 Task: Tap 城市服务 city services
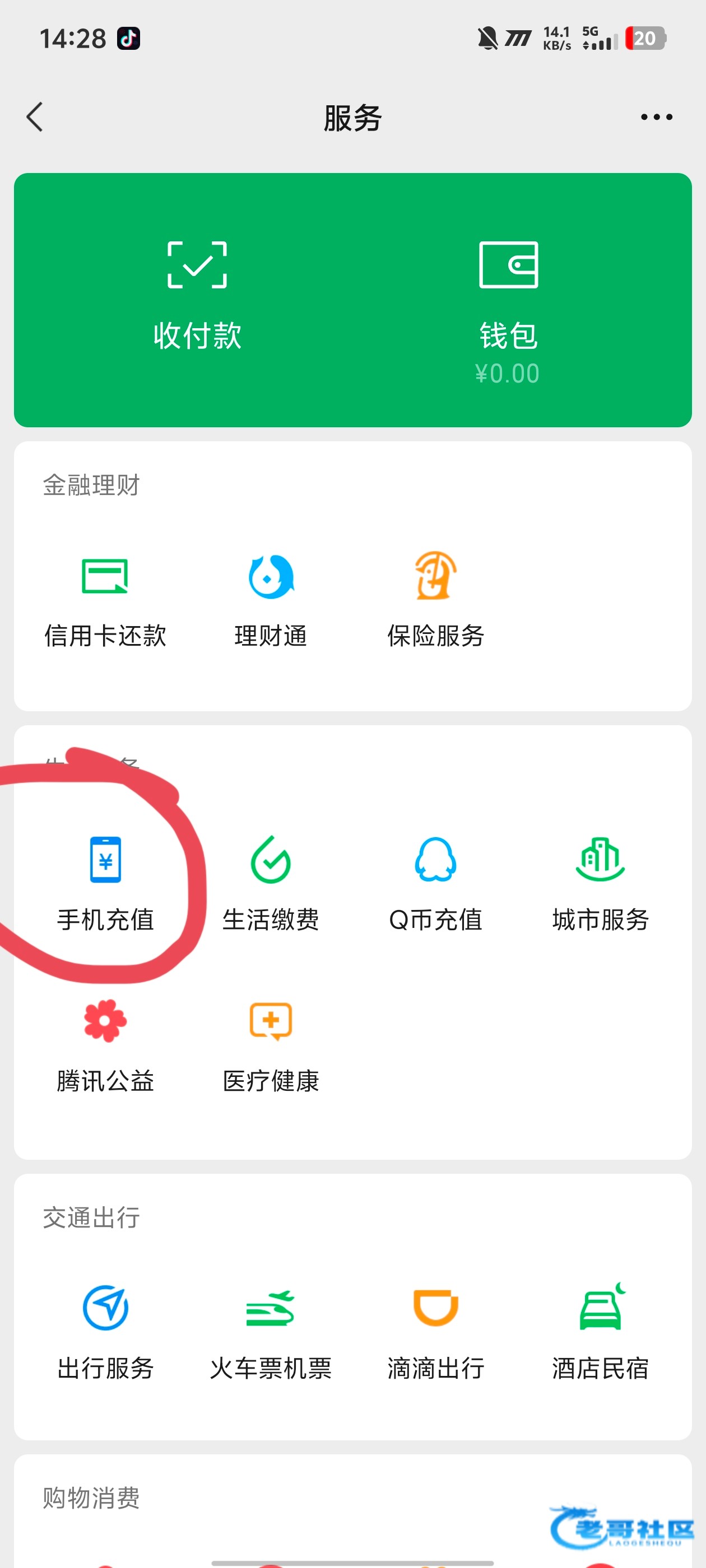point(600,883)
